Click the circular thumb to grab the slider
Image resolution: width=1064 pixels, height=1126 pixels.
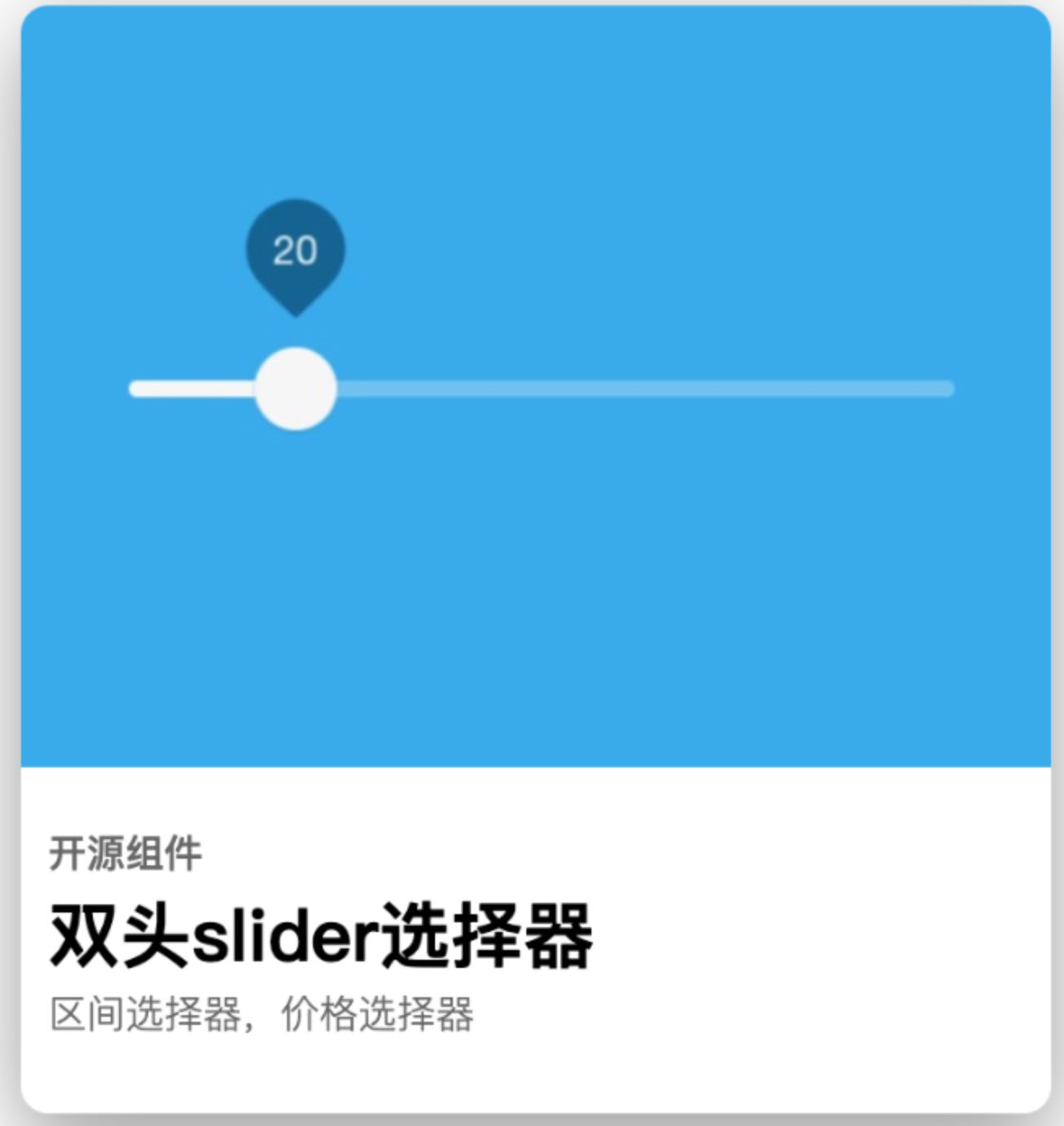pyautogui.click(x=297, y=387)
